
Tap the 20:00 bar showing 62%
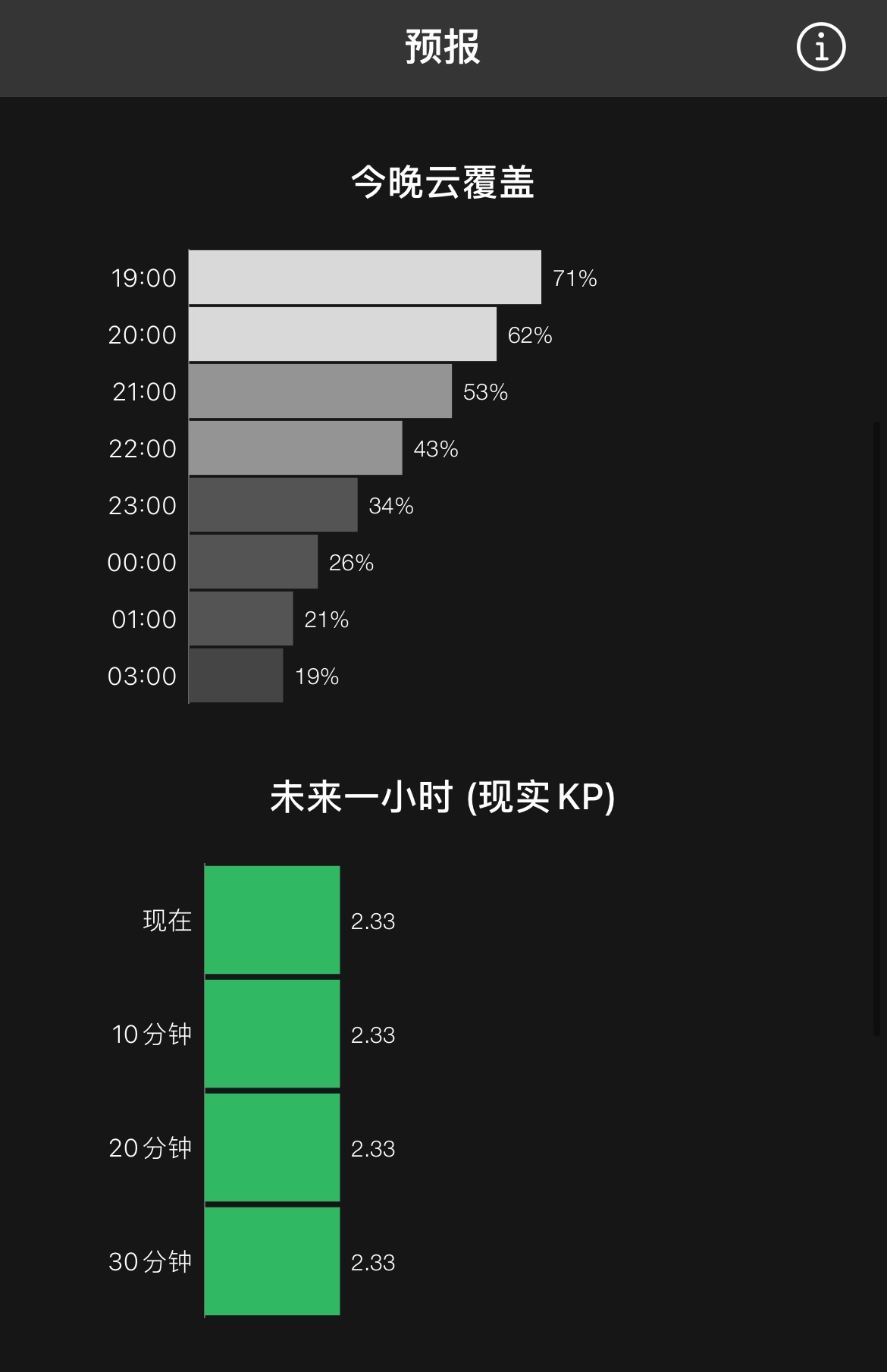pos(341,334)
